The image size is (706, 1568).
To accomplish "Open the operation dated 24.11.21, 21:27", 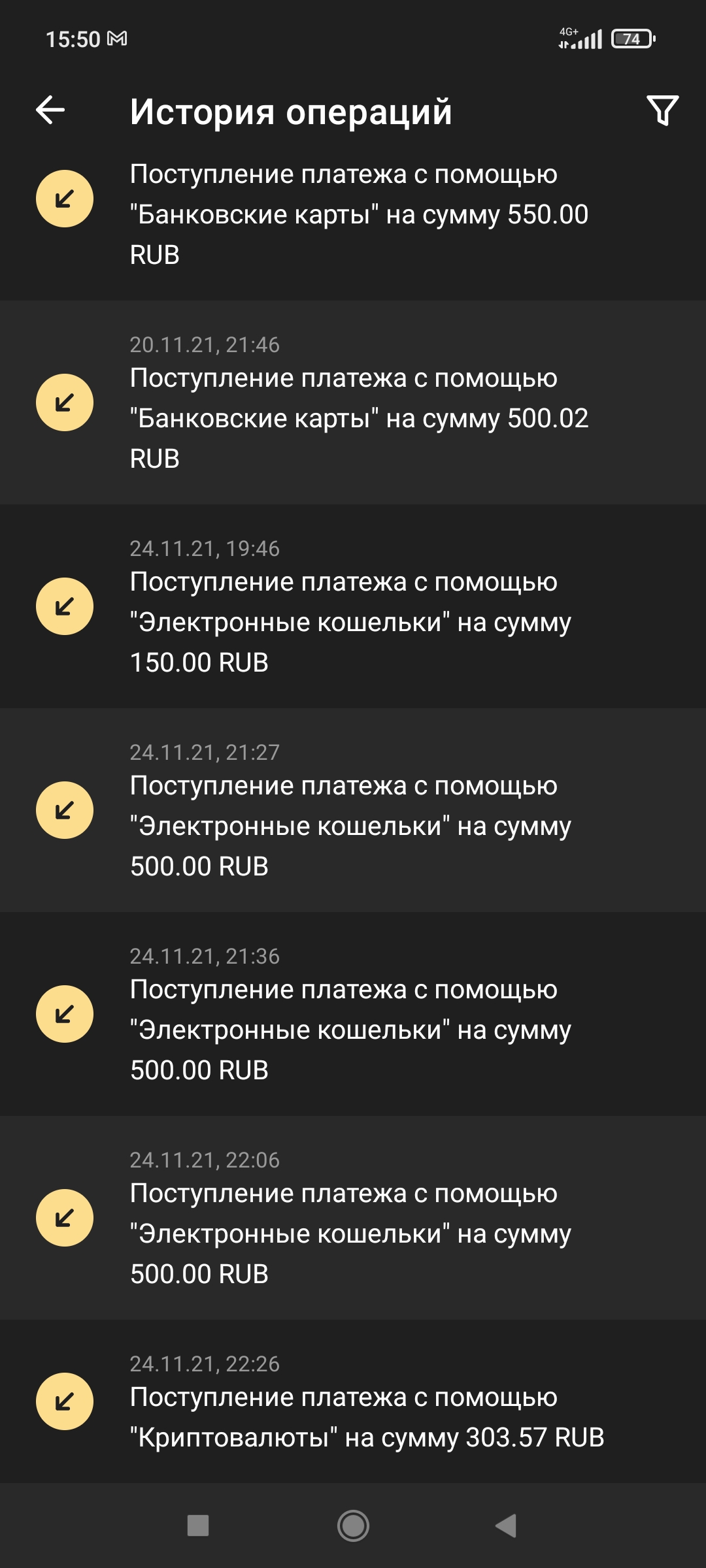I will [x=353, y=811].
